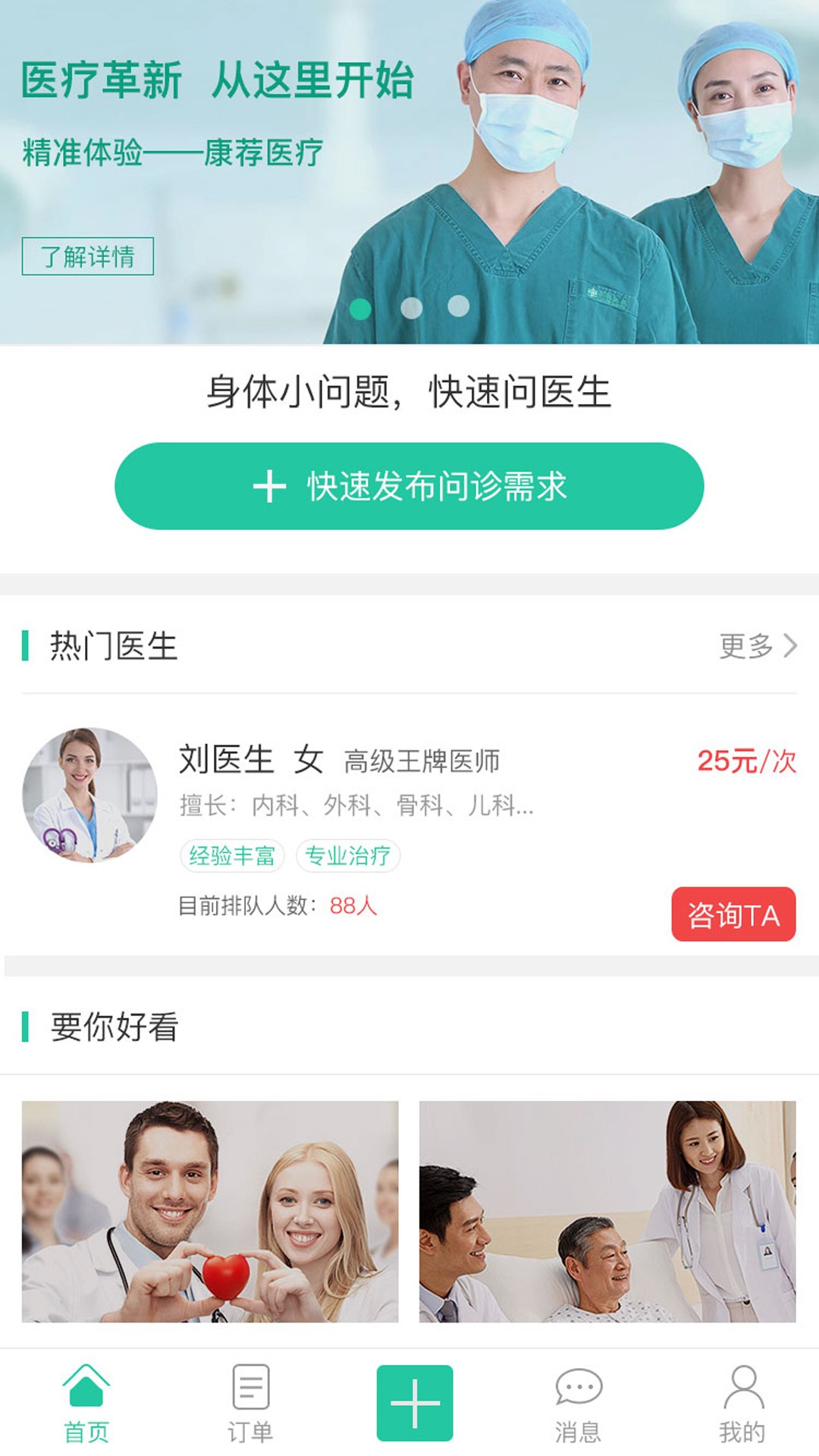Open the article with heart-holding doctor image

pos(210,1212)
